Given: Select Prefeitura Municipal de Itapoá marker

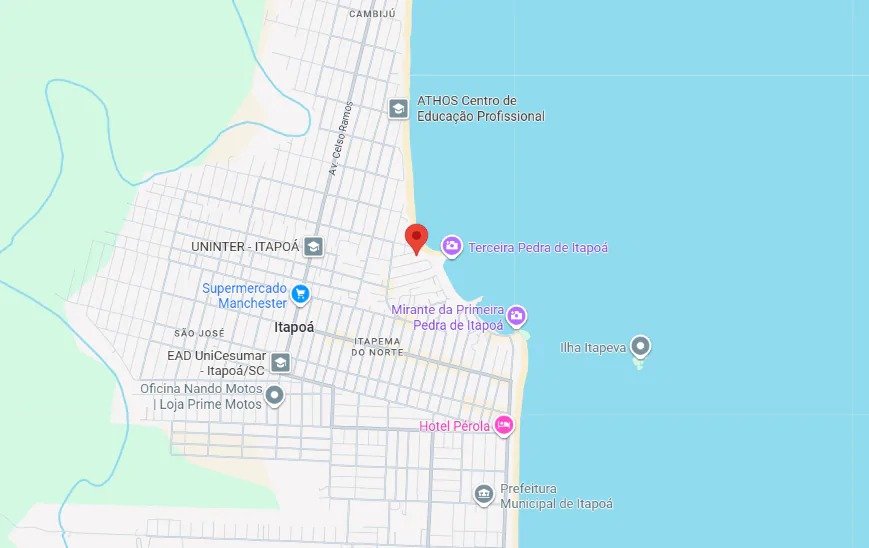Looking at the screenshot, I should coord(484,495).
